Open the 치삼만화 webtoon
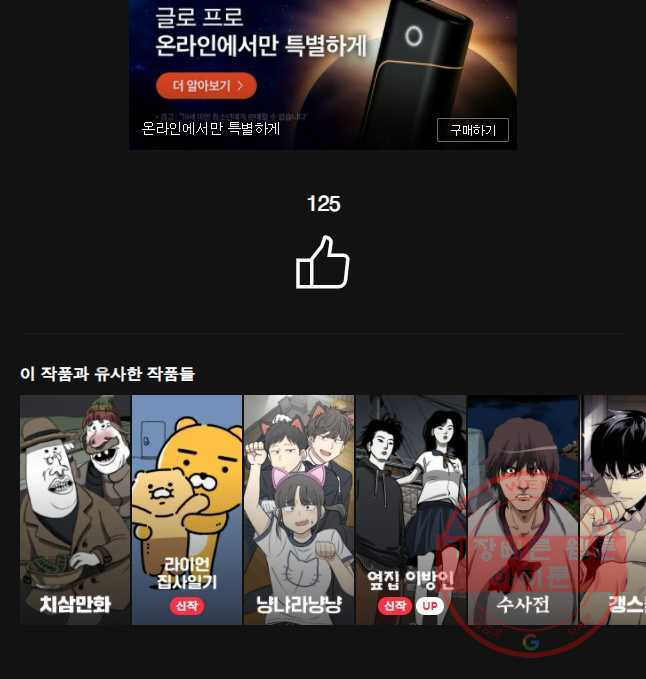The height and width of the screenshot is (679, 646). coord(75,510)
